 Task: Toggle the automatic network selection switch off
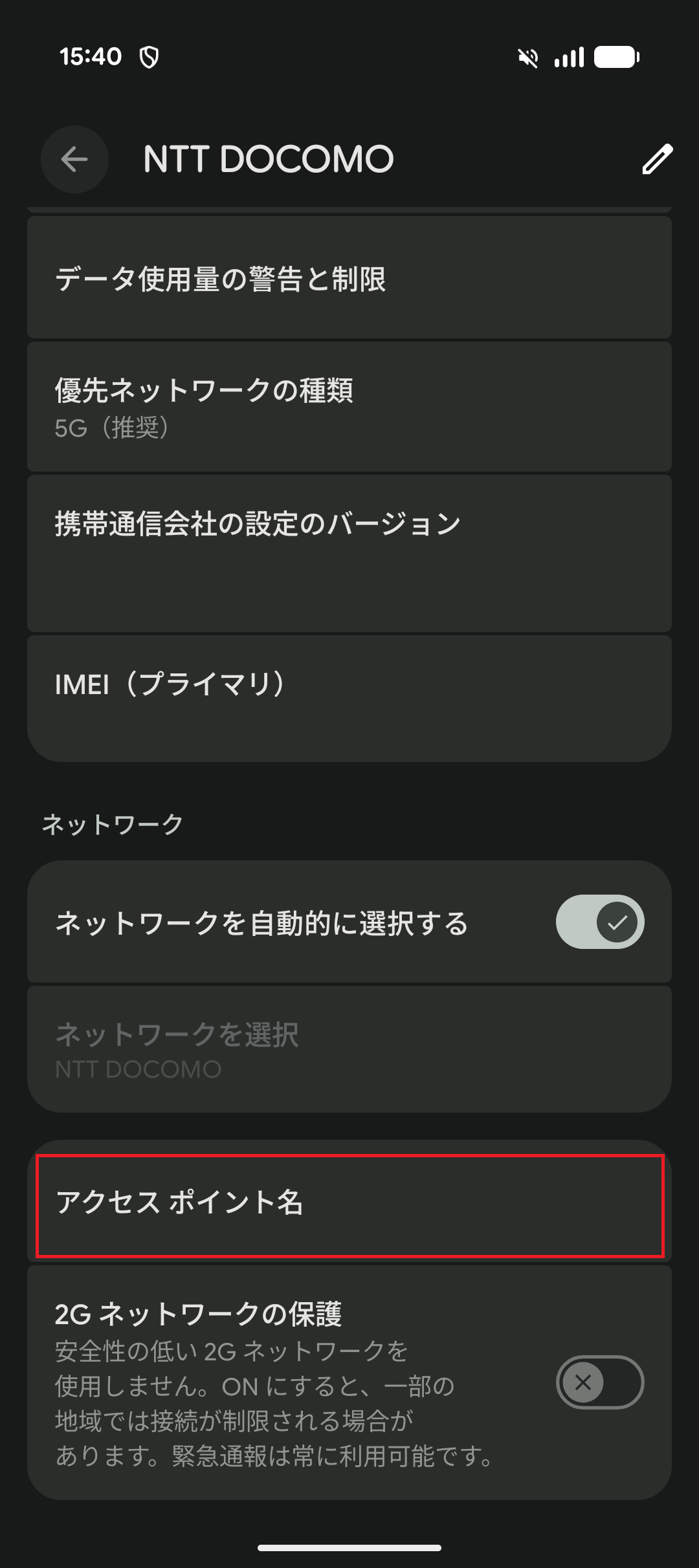[599, 922]
